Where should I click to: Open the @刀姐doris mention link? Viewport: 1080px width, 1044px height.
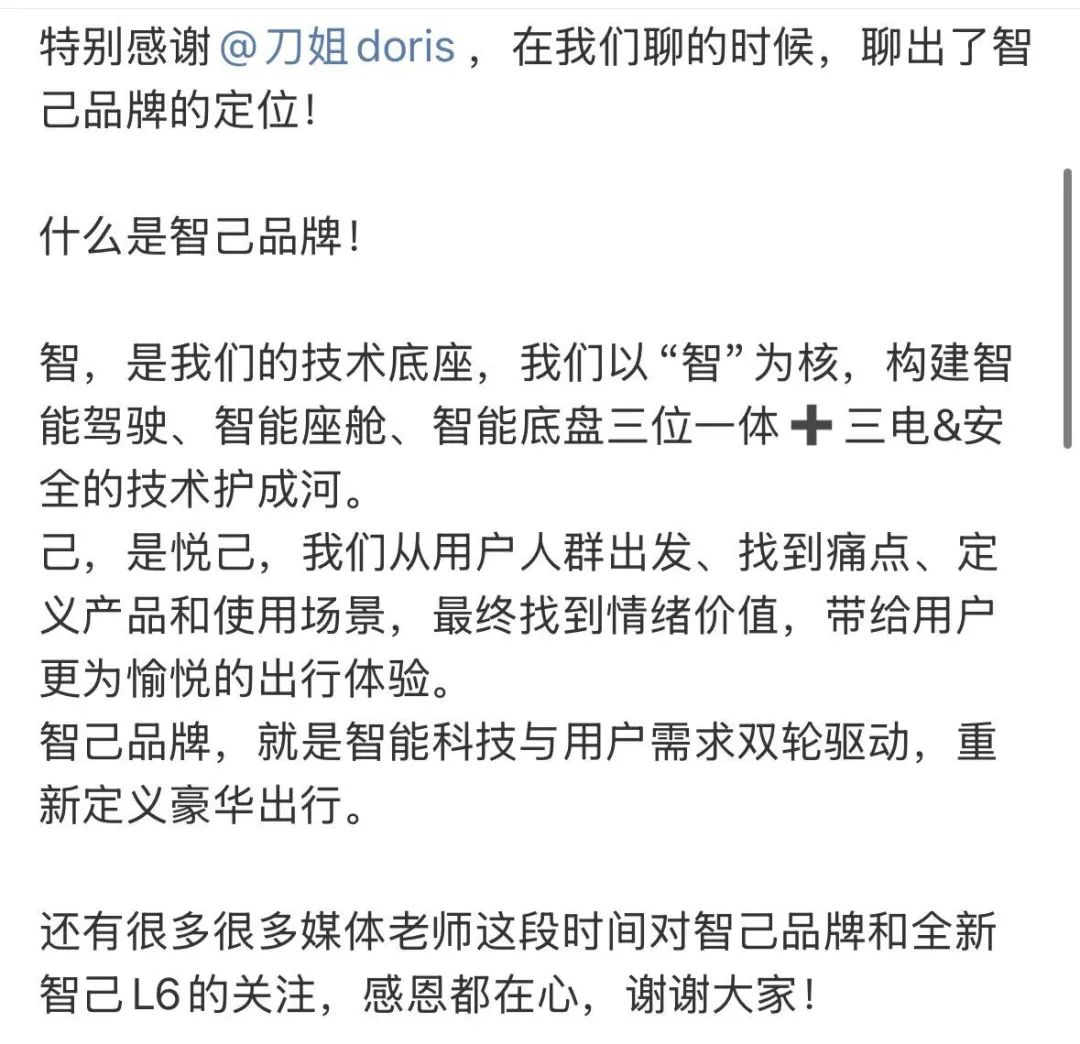[336, 49]
